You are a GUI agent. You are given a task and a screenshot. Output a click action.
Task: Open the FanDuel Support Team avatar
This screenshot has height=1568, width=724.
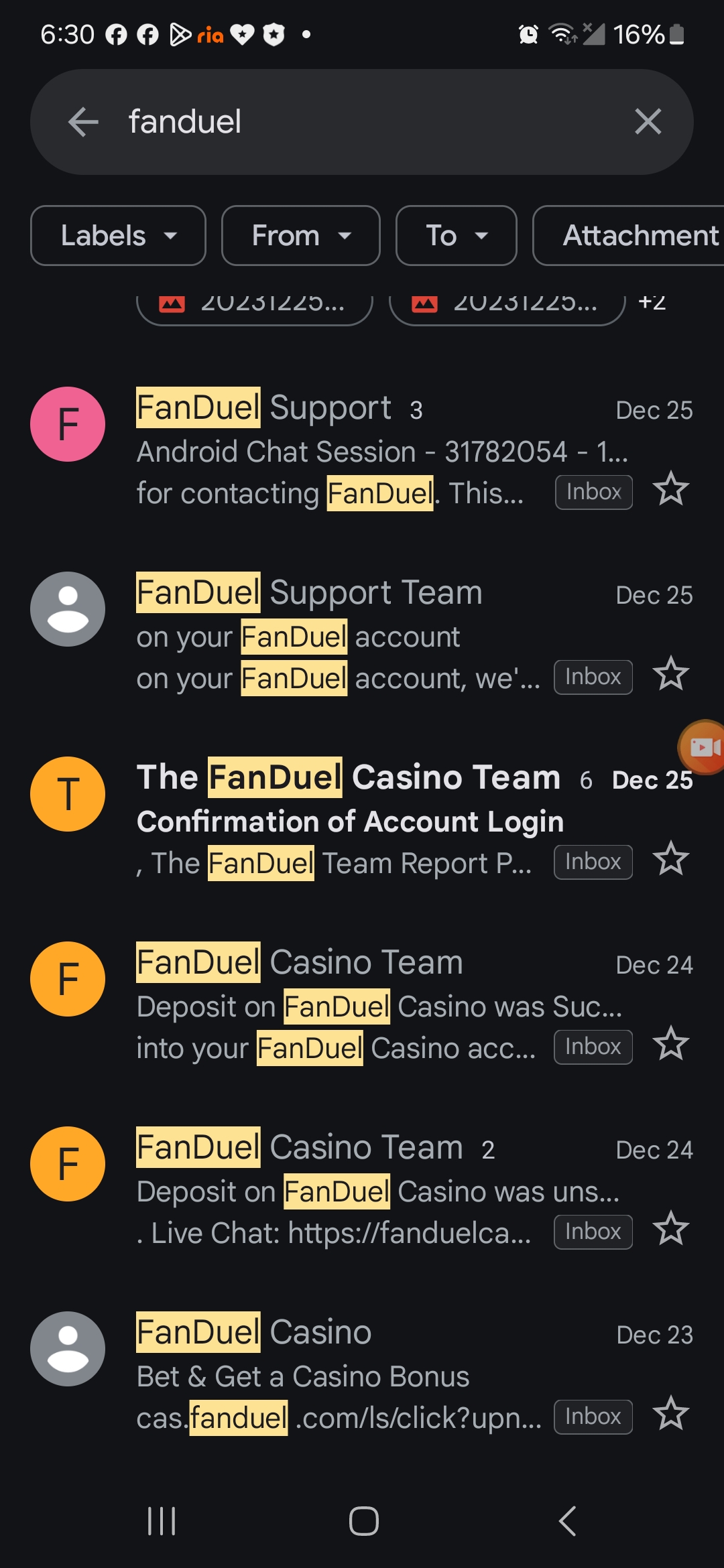pos(67,608)
